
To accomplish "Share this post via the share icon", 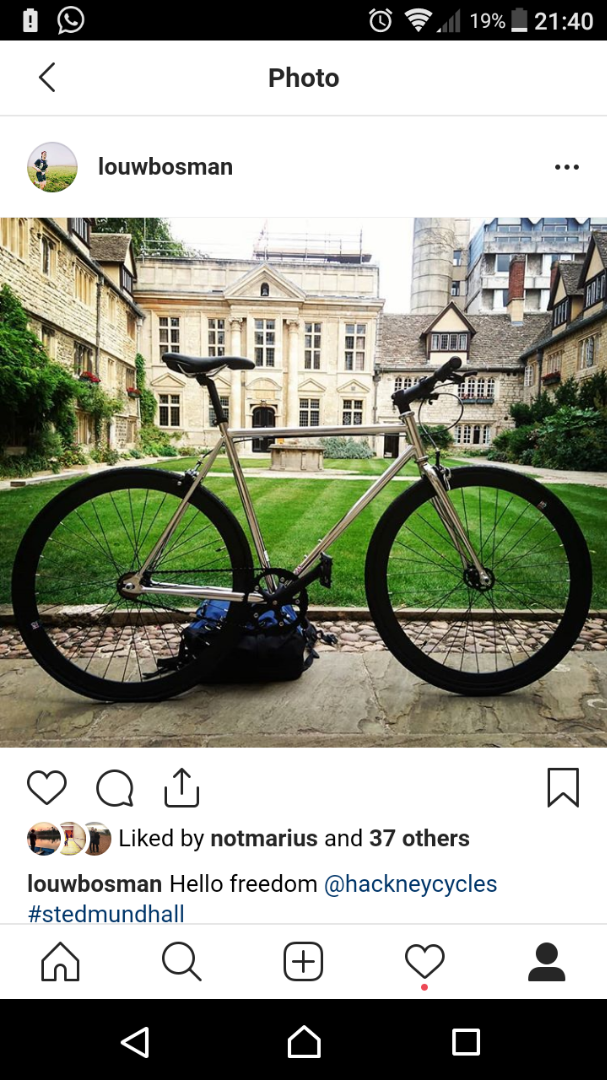I will click(182, 787).
